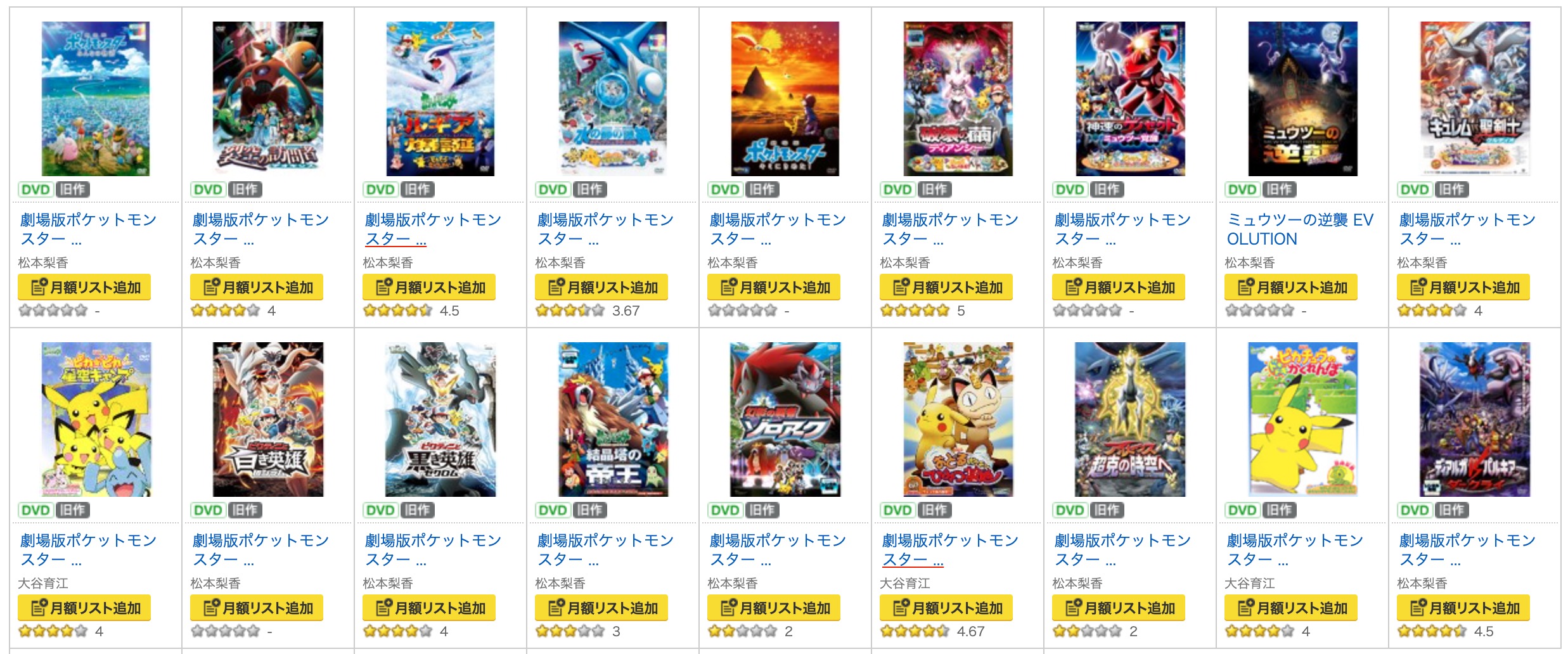This screenshot has height=654, width=1568.
Task: Add the 4.67-rated movie to monthly list
Action: pos(946,608)
